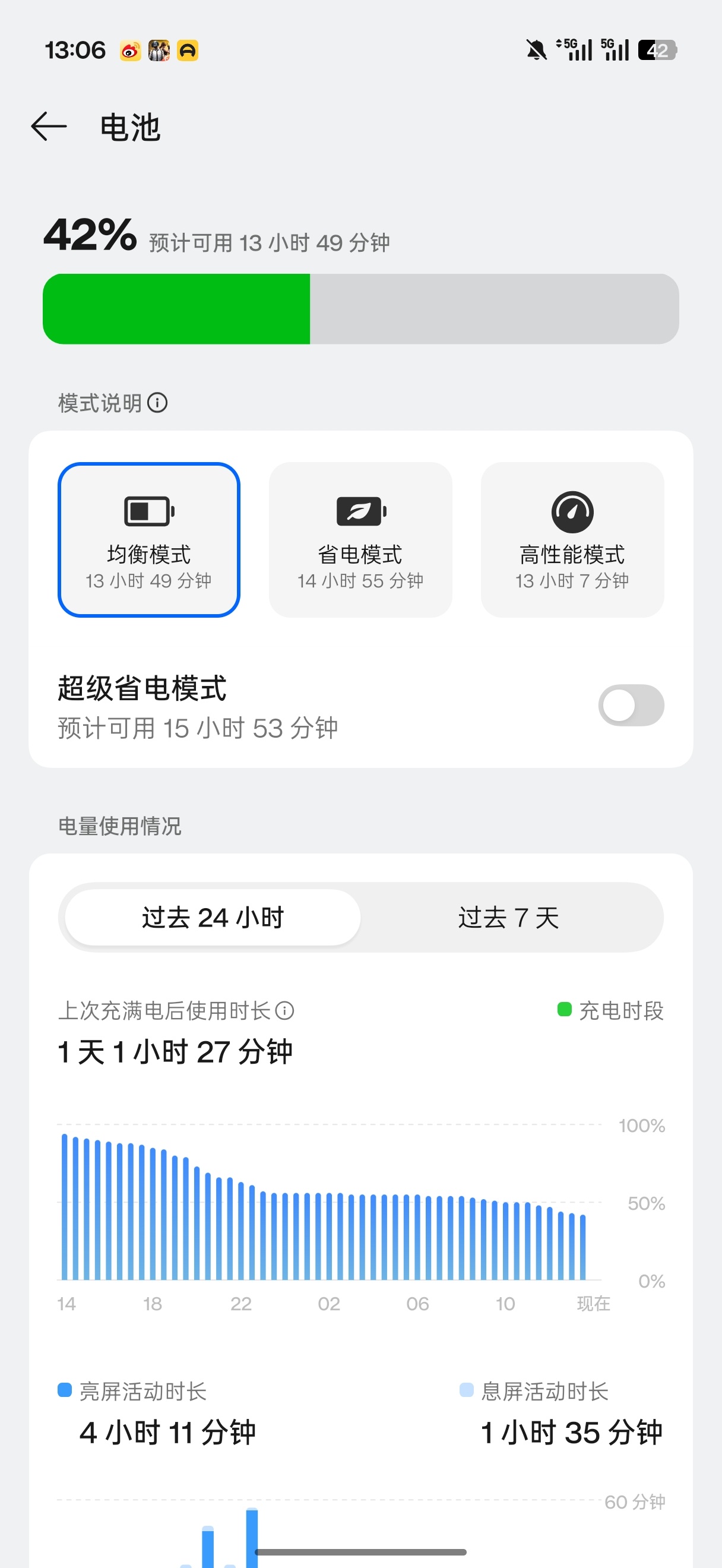The image size is (722, 1568).
Task: Open the 模式说明 info icon
Action: point(157,403)
